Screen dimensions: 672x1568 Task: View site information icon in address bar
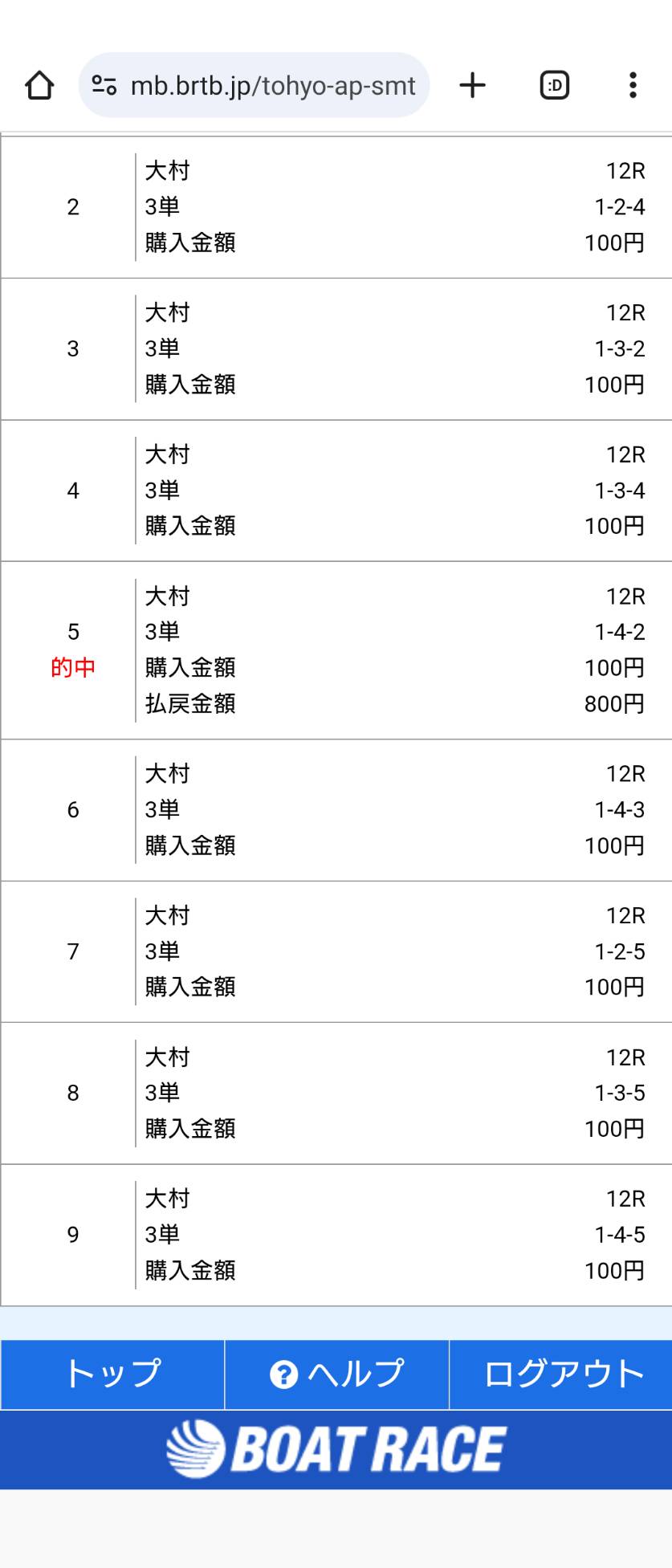[x=104, y=85]
